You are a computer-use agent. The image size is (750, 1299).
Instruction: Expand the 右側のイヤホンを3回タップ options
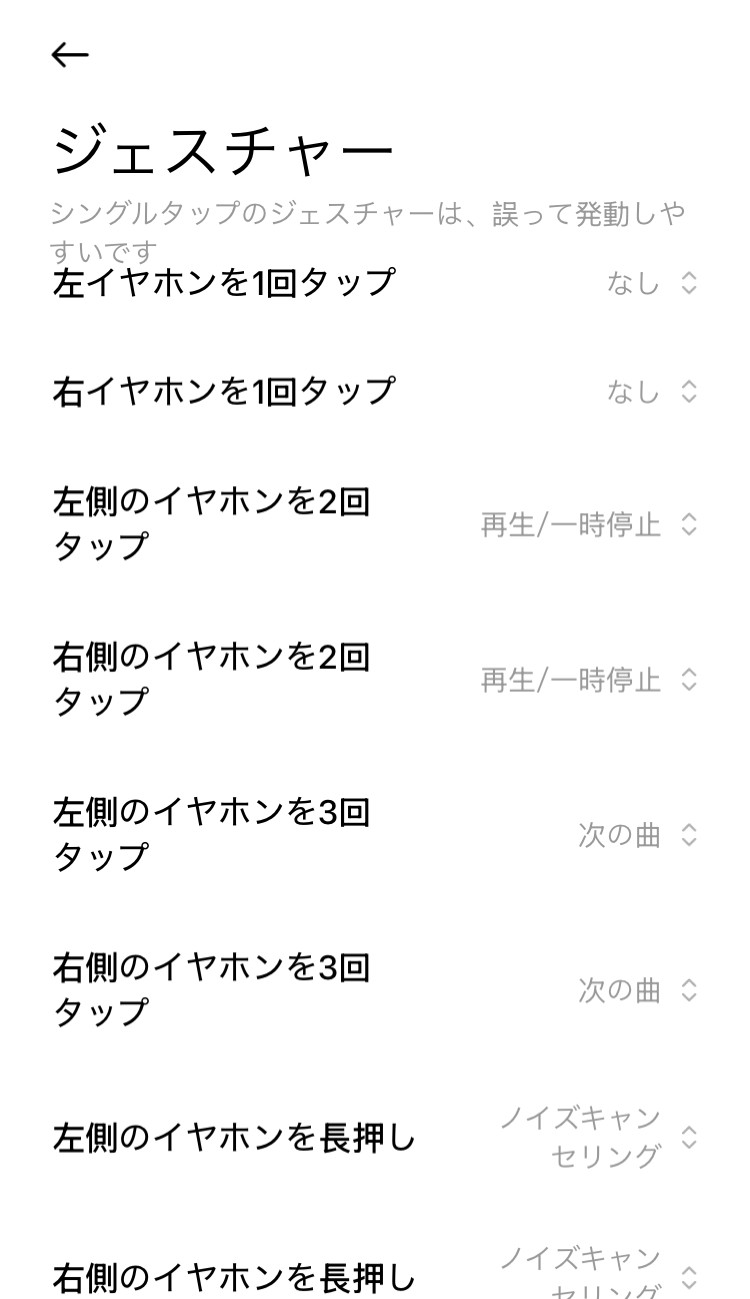click(637, 990)
